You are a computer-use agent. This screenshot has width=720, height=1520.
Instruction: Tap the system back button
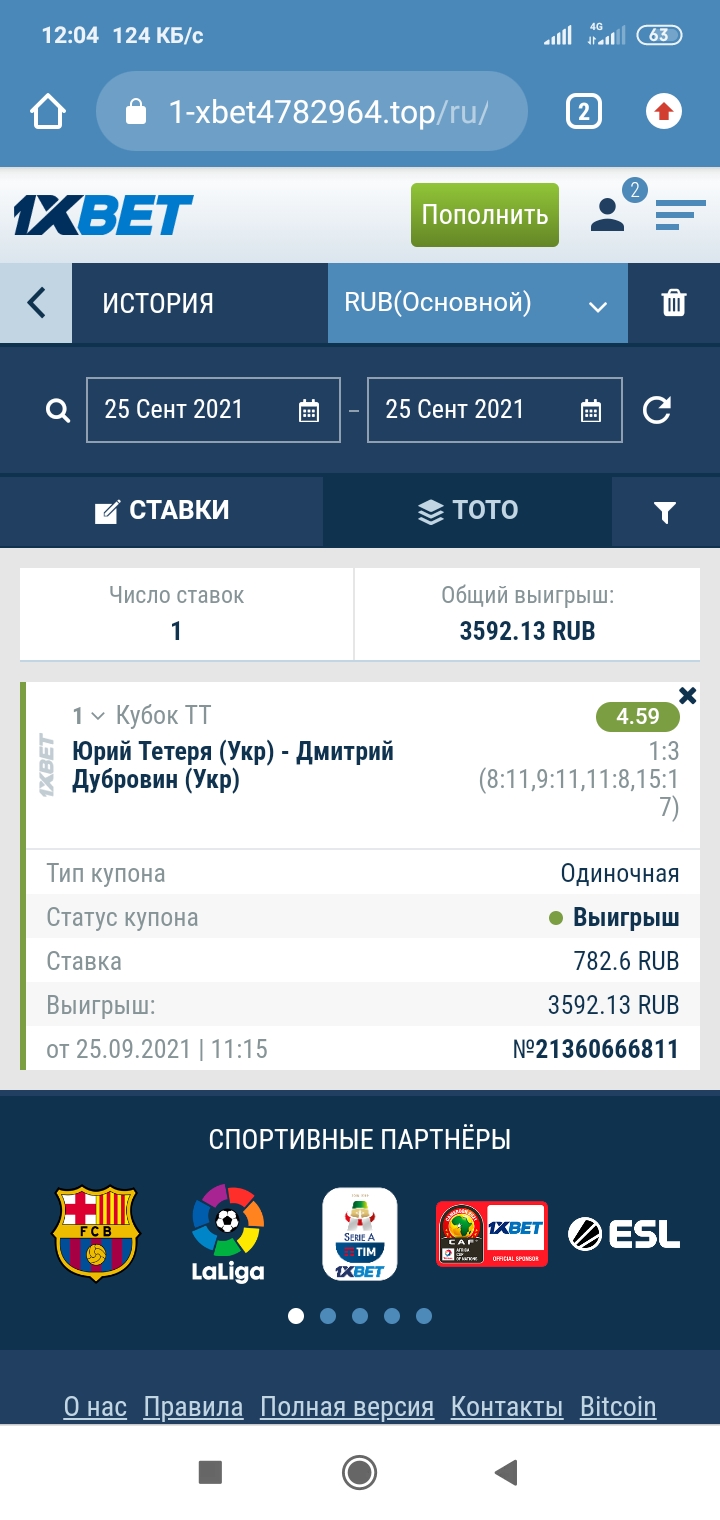(x=507, y=1472)
